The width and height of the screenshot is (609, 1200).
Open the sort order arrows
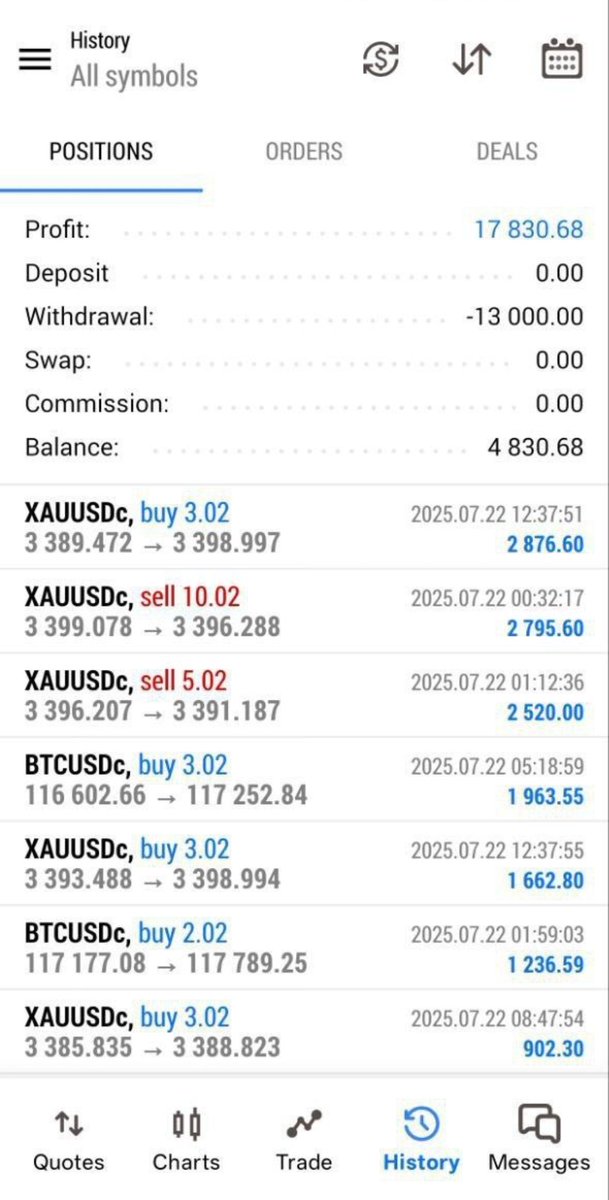tap(471, 60)
